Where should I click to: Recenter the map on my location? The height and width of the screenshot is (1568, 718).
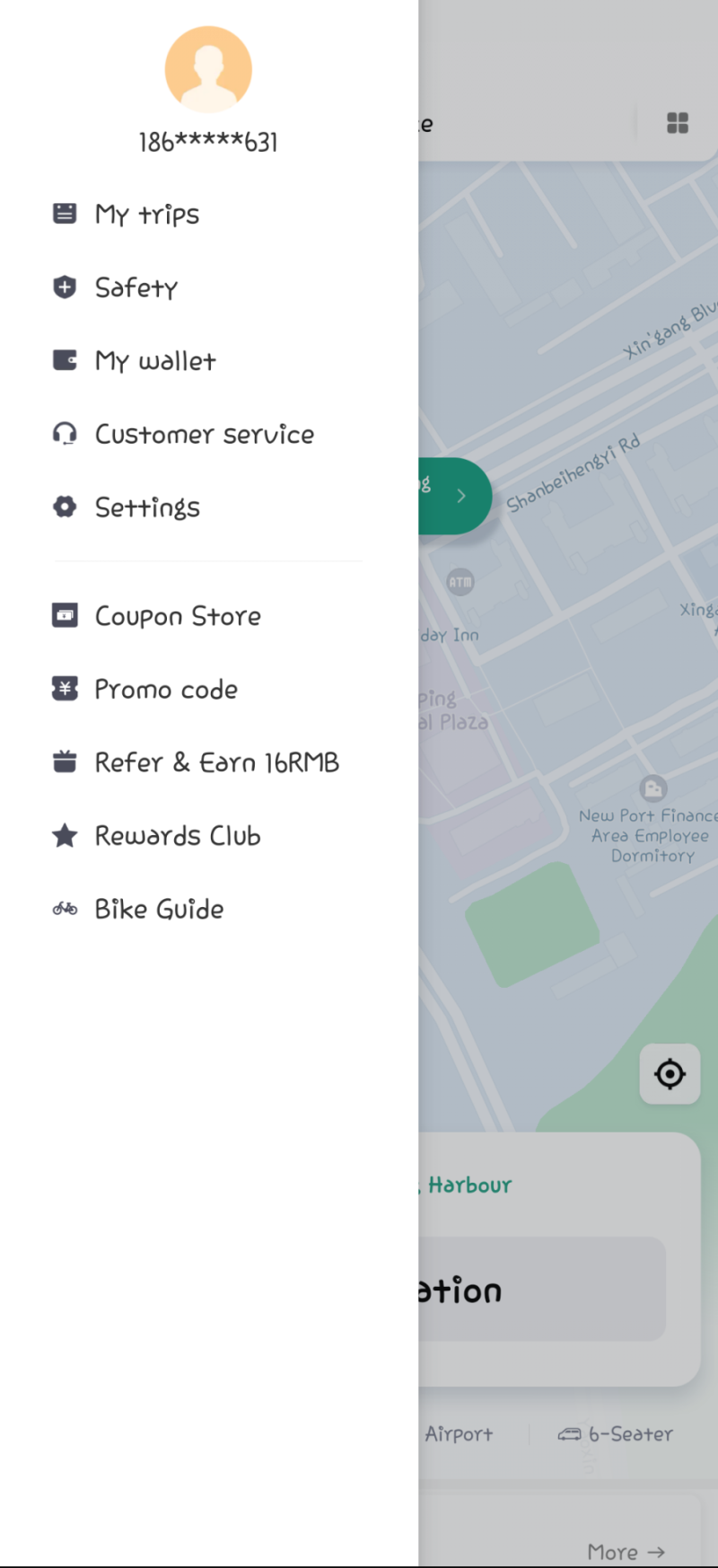pos(670,1073)
